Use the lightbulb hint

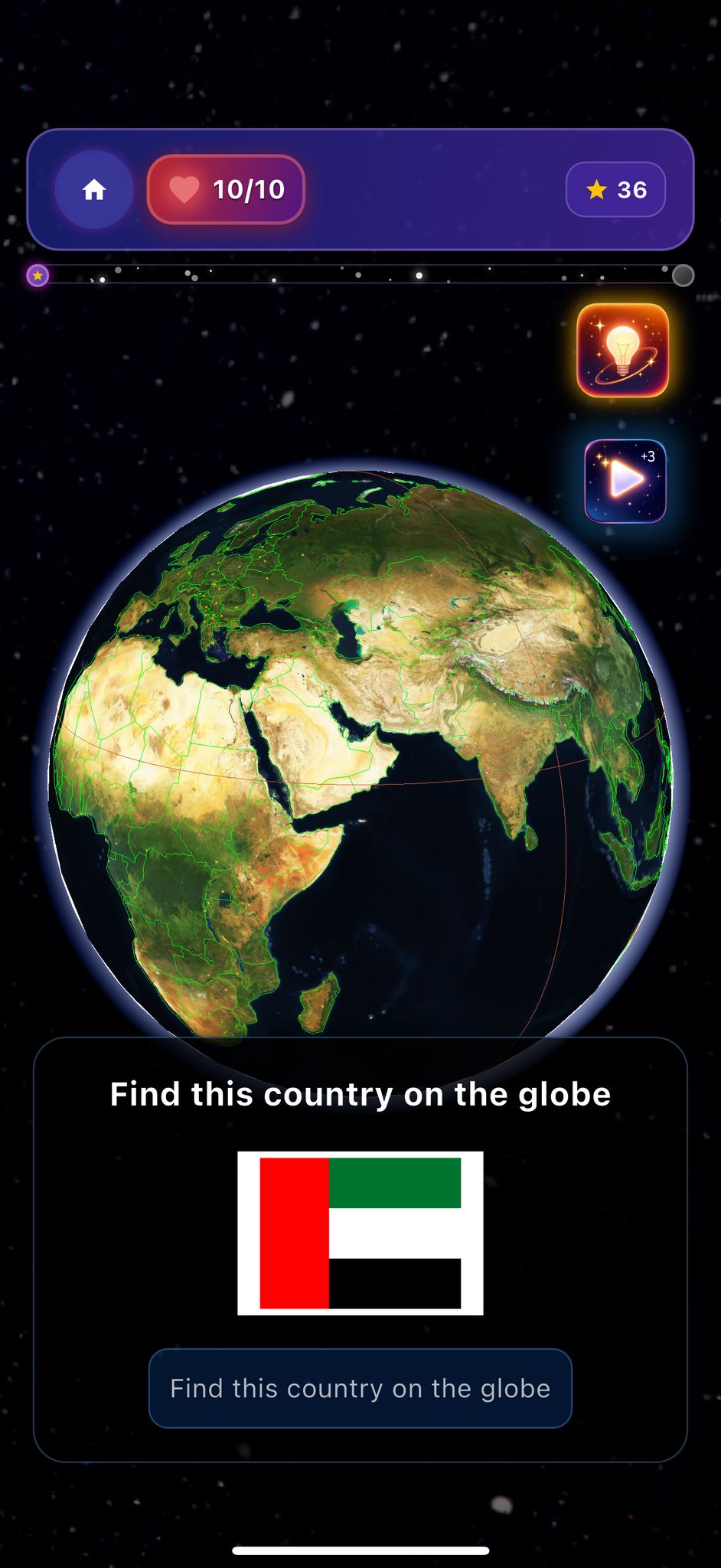coord(622,351)
